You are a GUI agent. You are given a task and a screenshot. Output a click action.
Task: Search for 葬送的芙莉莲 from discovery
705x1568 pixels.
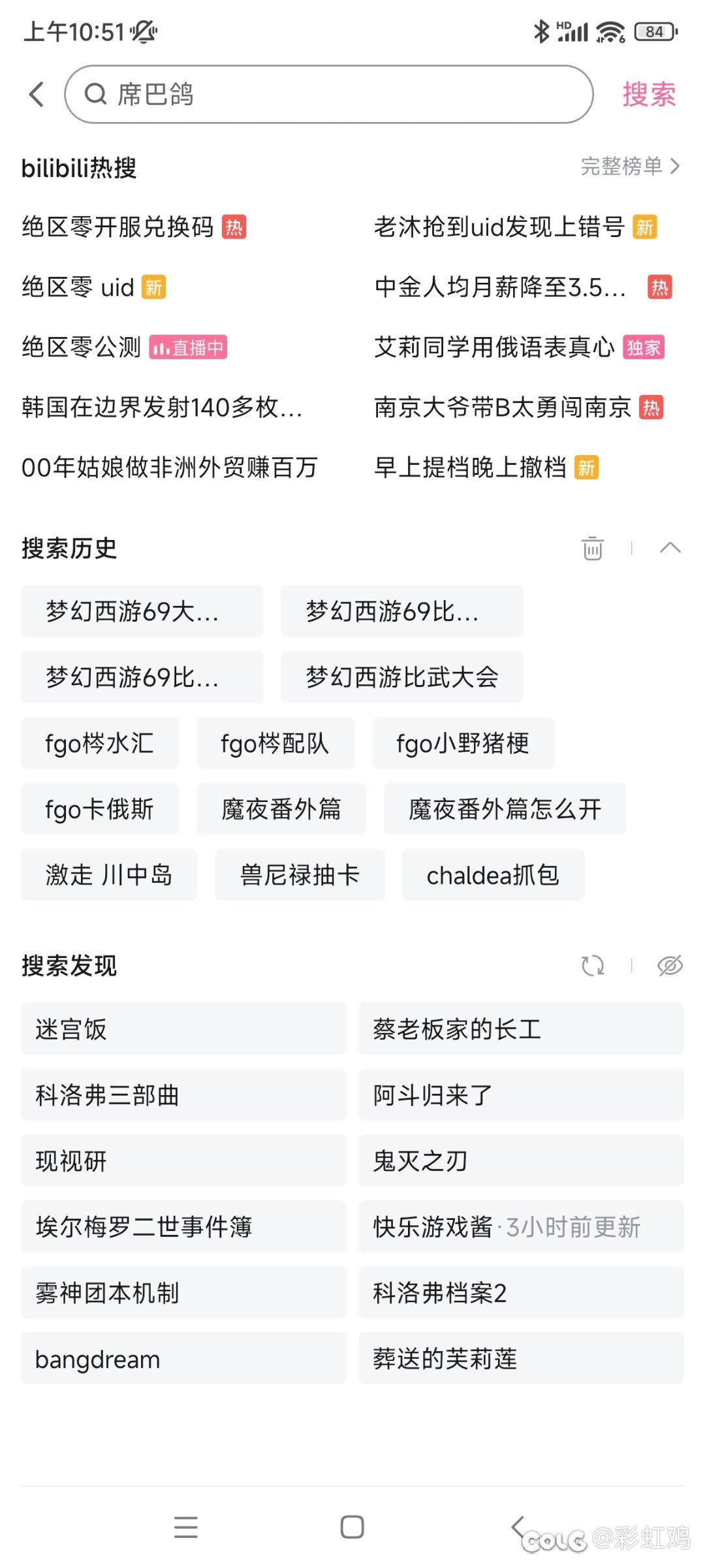point(520,1359)
